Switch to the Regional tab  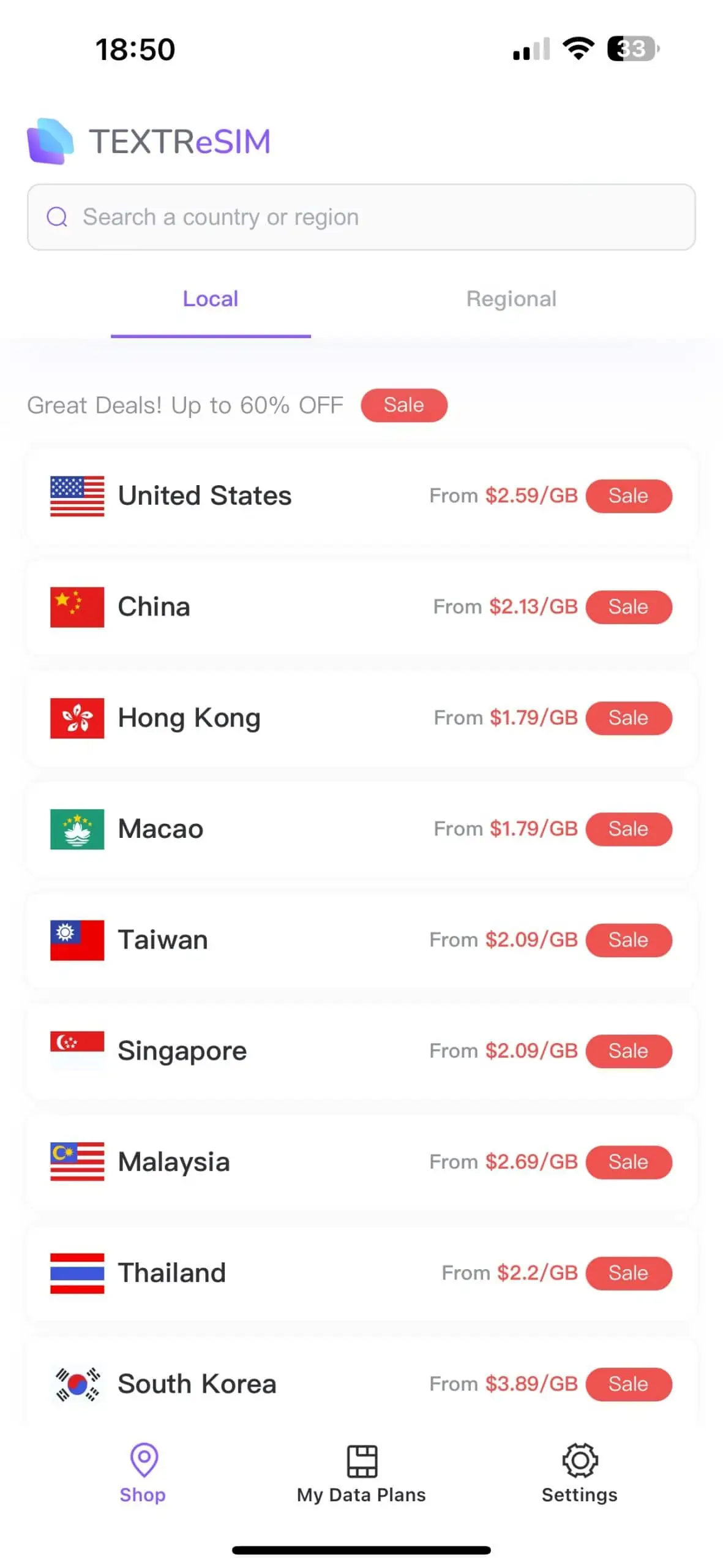[511, 299]
